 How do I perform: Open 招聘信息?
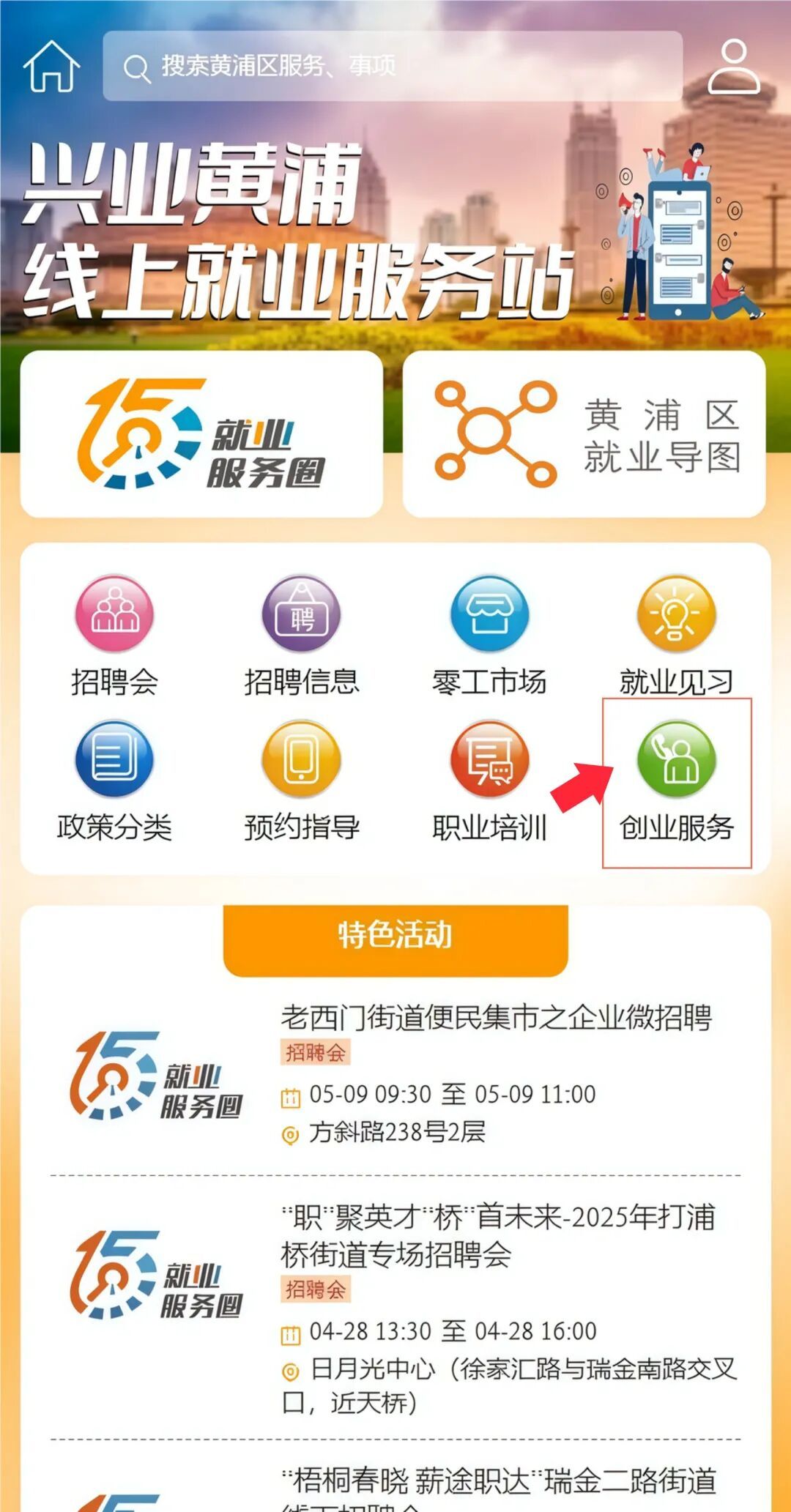(x=302, y=635)
